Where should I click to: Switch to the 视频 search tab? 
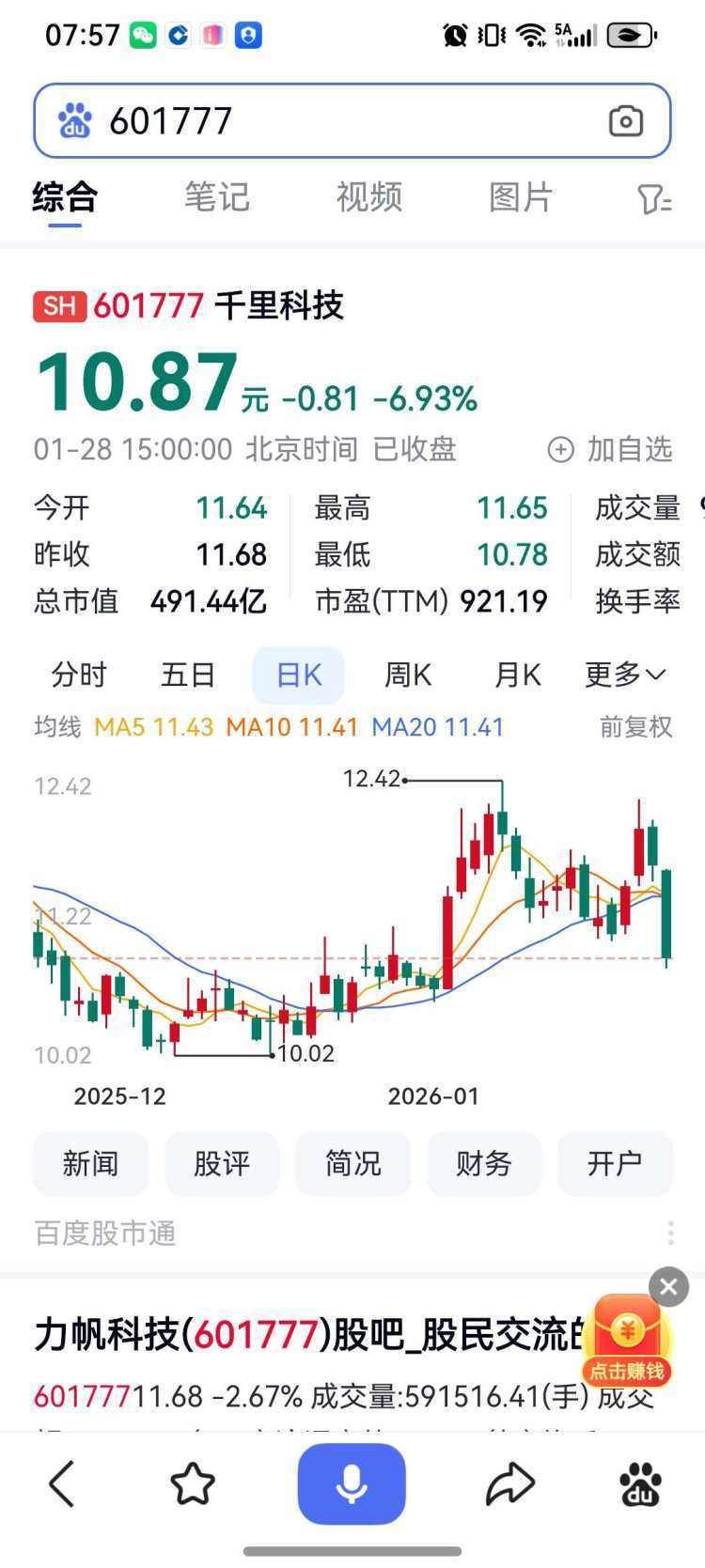(x=368, y=198)
